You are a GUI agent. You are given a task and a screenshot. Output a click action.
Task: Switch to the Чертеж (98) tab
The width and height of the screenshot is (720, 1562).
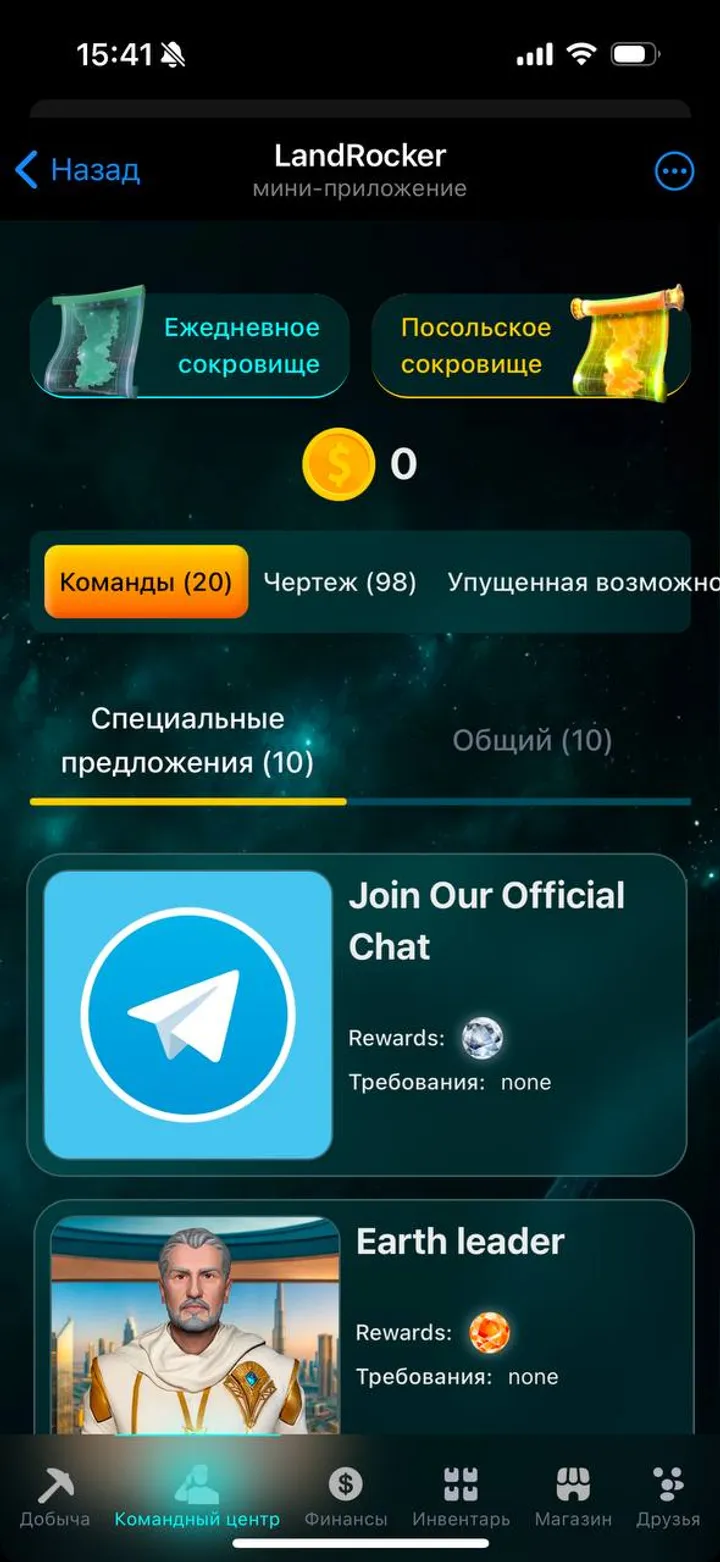point(339,582)
